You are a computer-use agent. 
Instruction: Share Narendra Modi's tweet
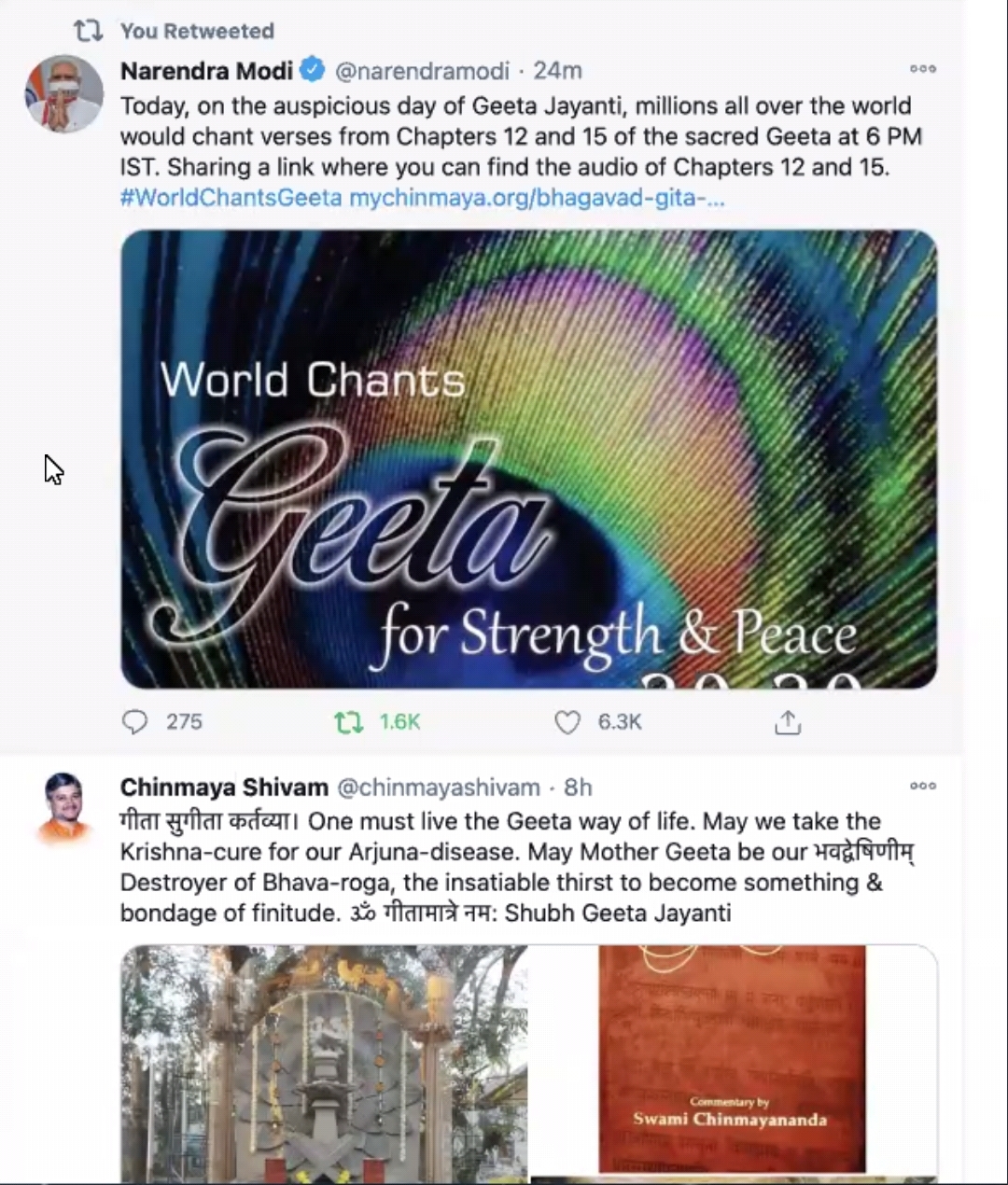pos(788,722)
